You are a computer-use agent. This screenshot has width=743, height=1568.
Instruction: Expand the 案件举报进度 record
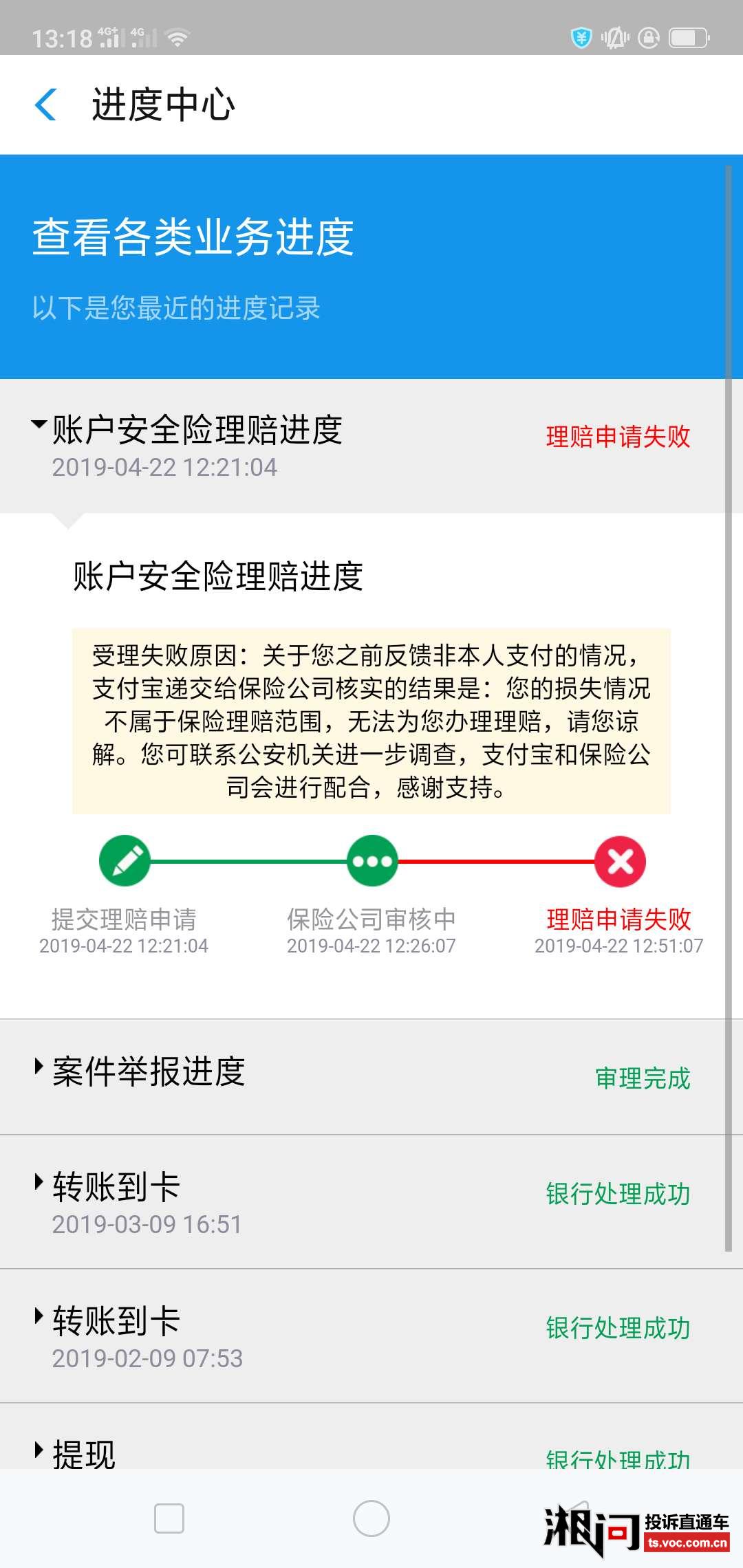tap(371, 1077)
